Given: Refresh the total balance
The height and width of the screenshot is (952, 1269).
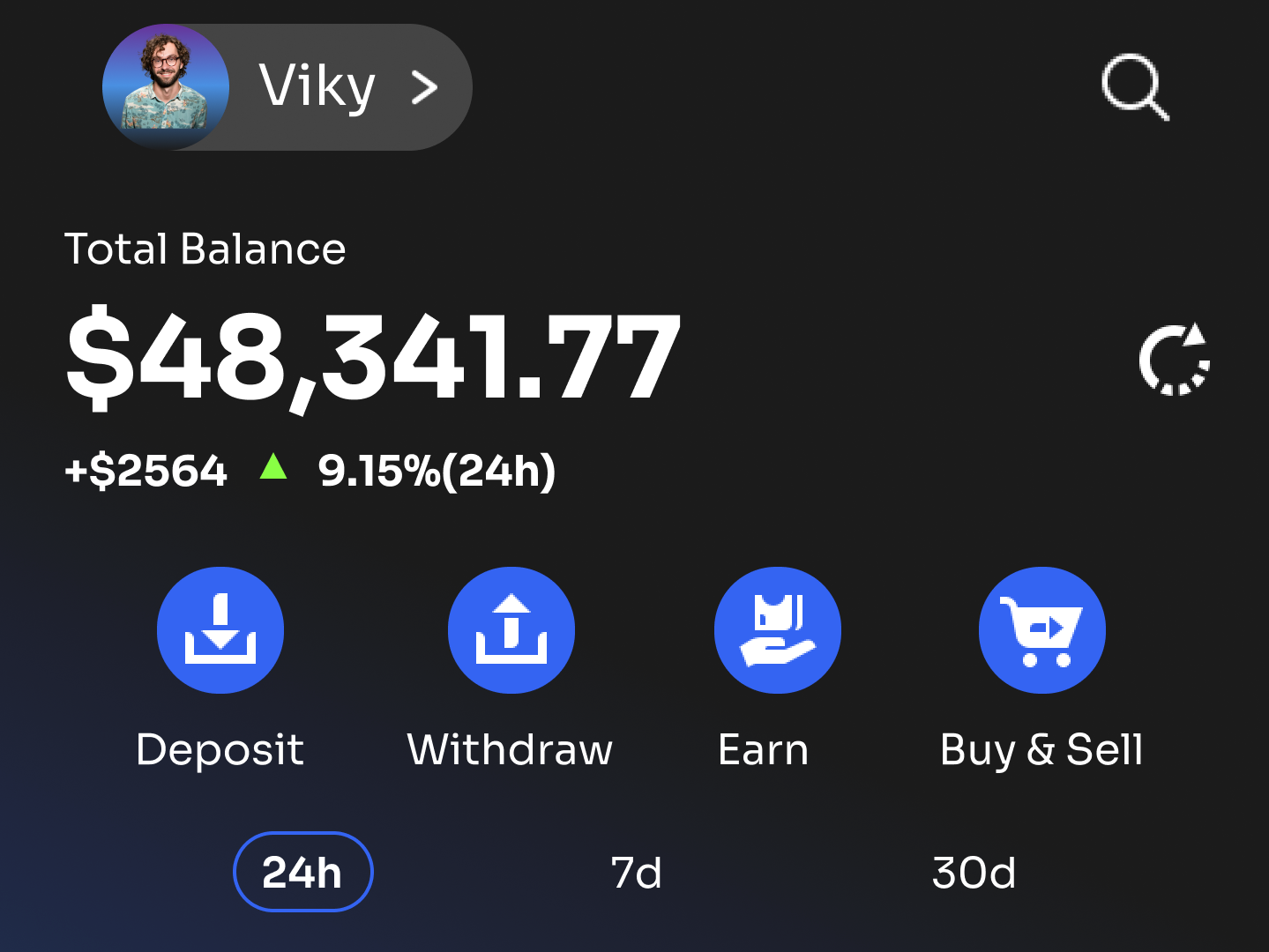Looking at the screenshot, I should click(x=1174, y=360).
